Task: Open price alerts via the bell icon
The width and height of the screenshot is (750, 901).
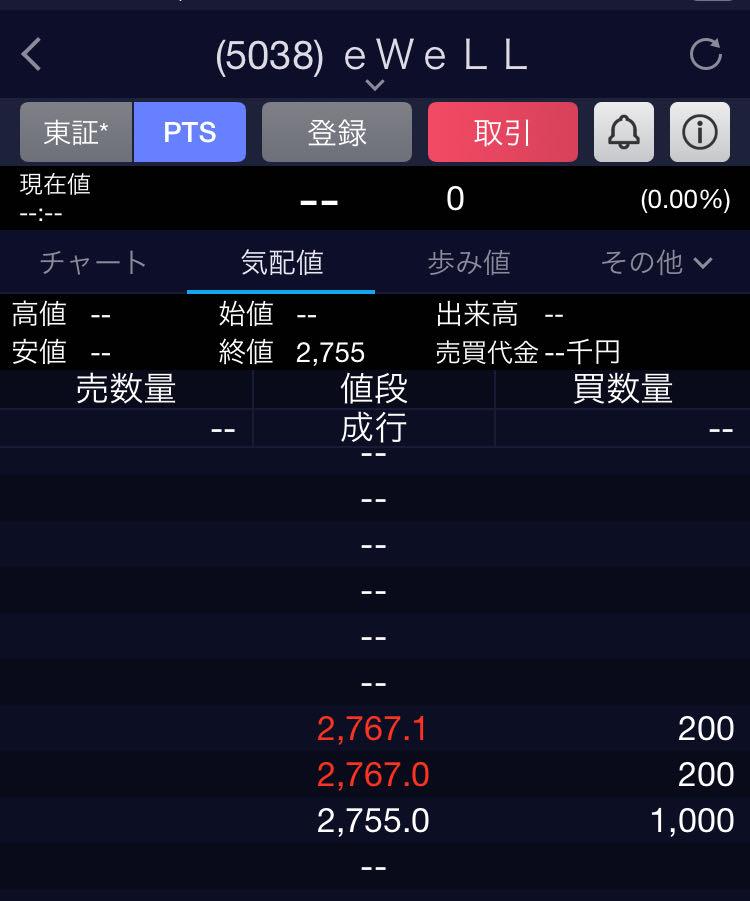Action: (624, 131)
